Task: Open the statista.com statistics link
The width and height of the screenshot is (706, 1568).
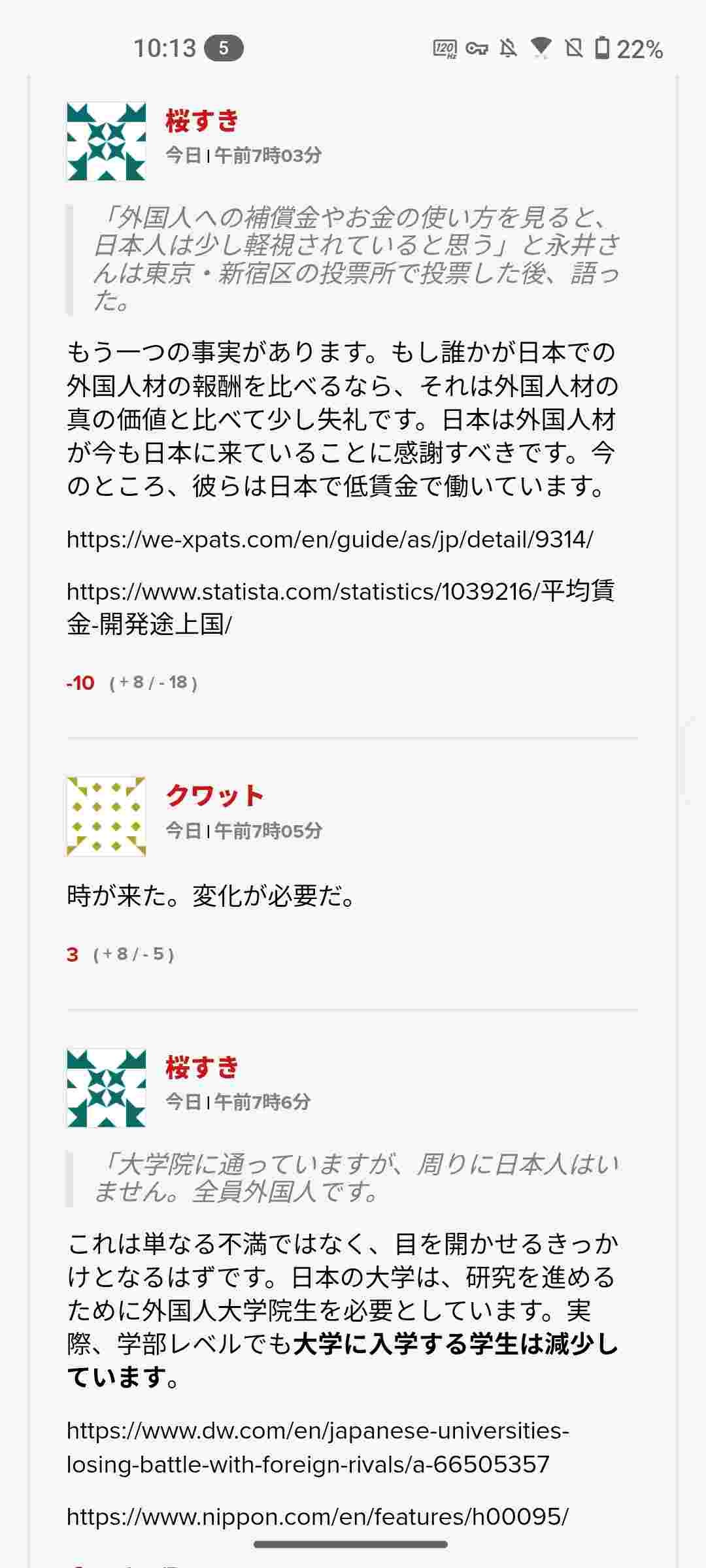Action: pyautogui.click(x=341, y=608)
